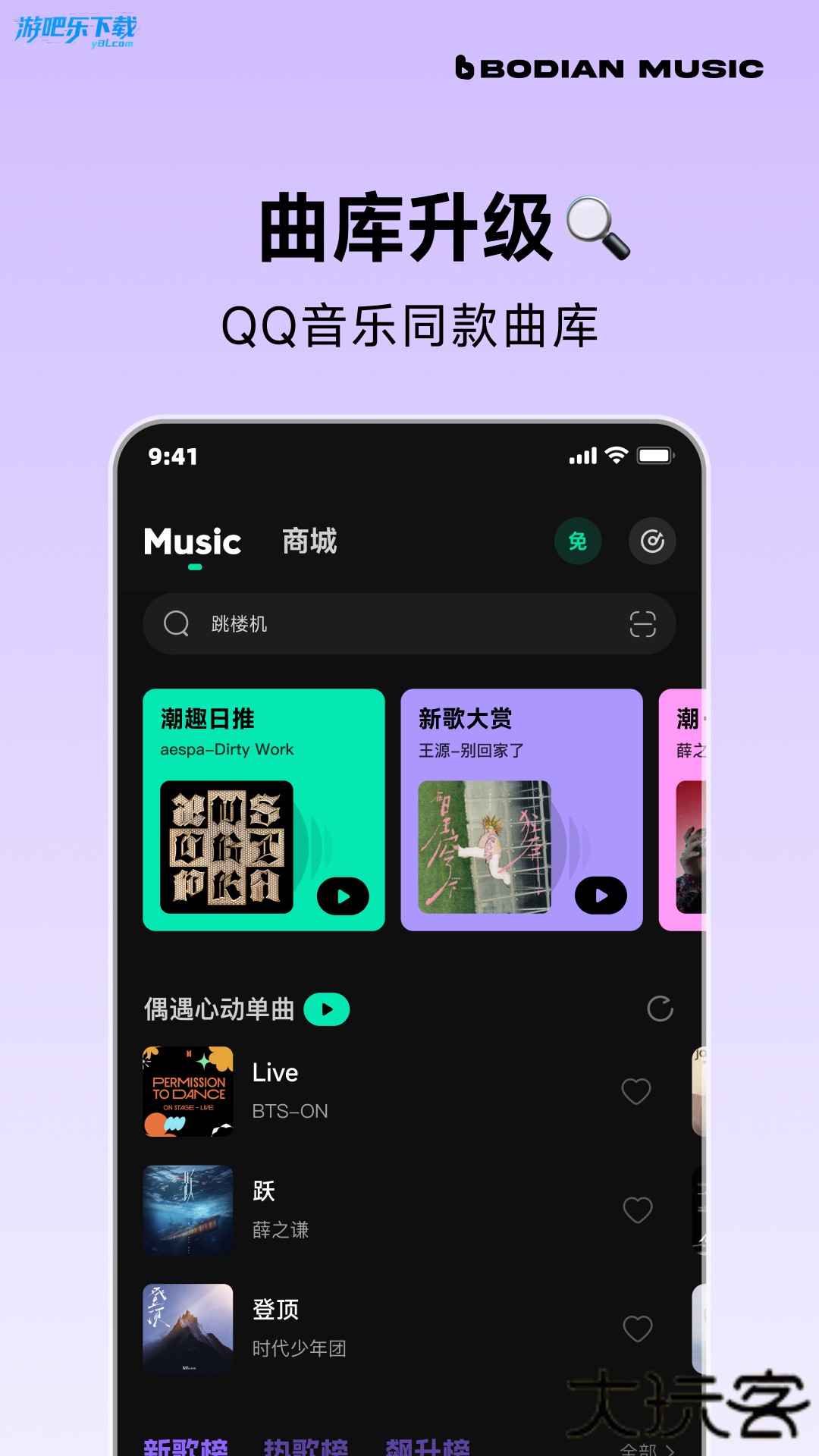Tap the song recognition icon at top right
This screenshot has width=819, height=1456.
[x=654, y=542]
